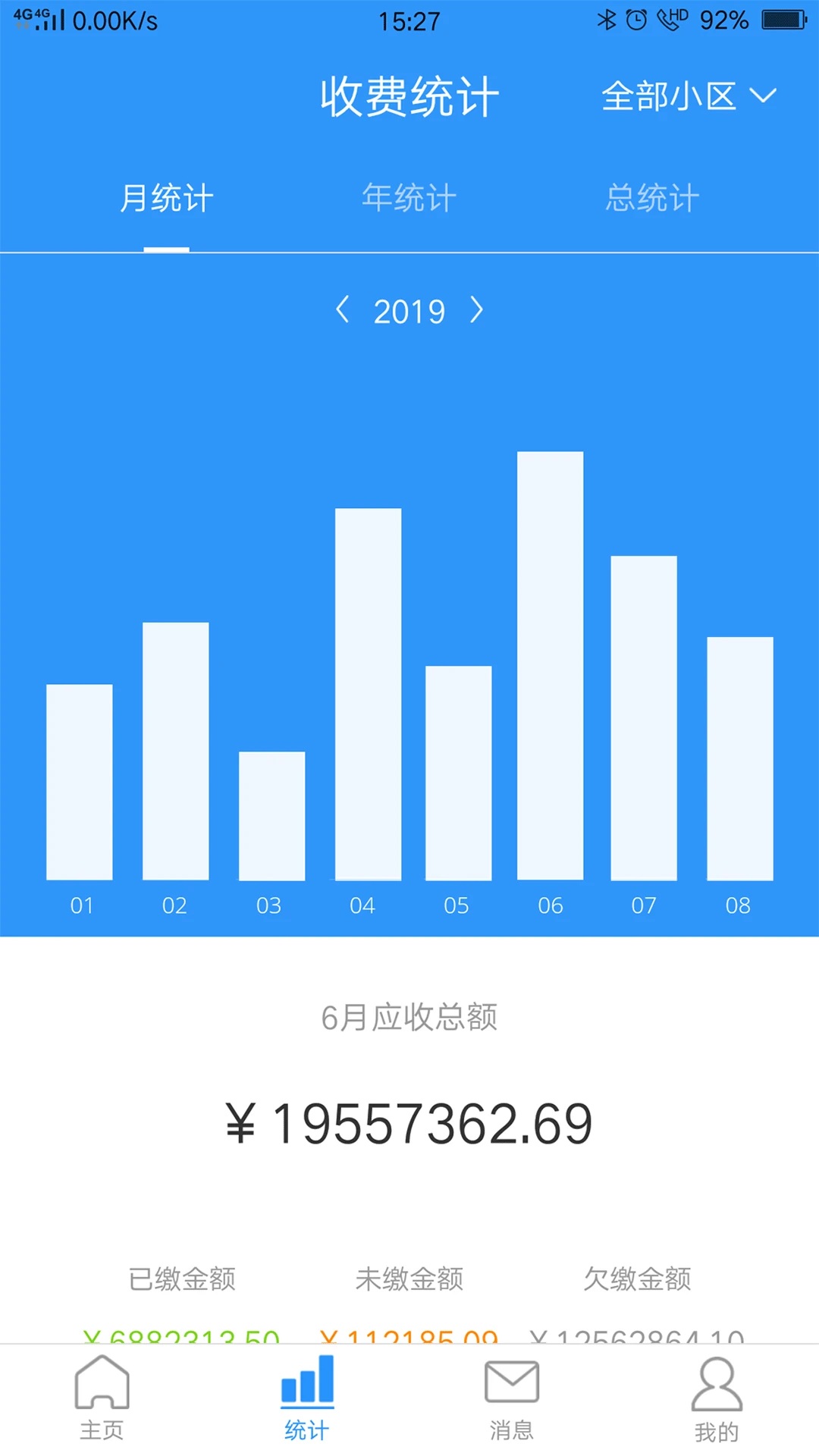Switch to the 年统计 tab

pyautogui.click(x=409, y=197)
